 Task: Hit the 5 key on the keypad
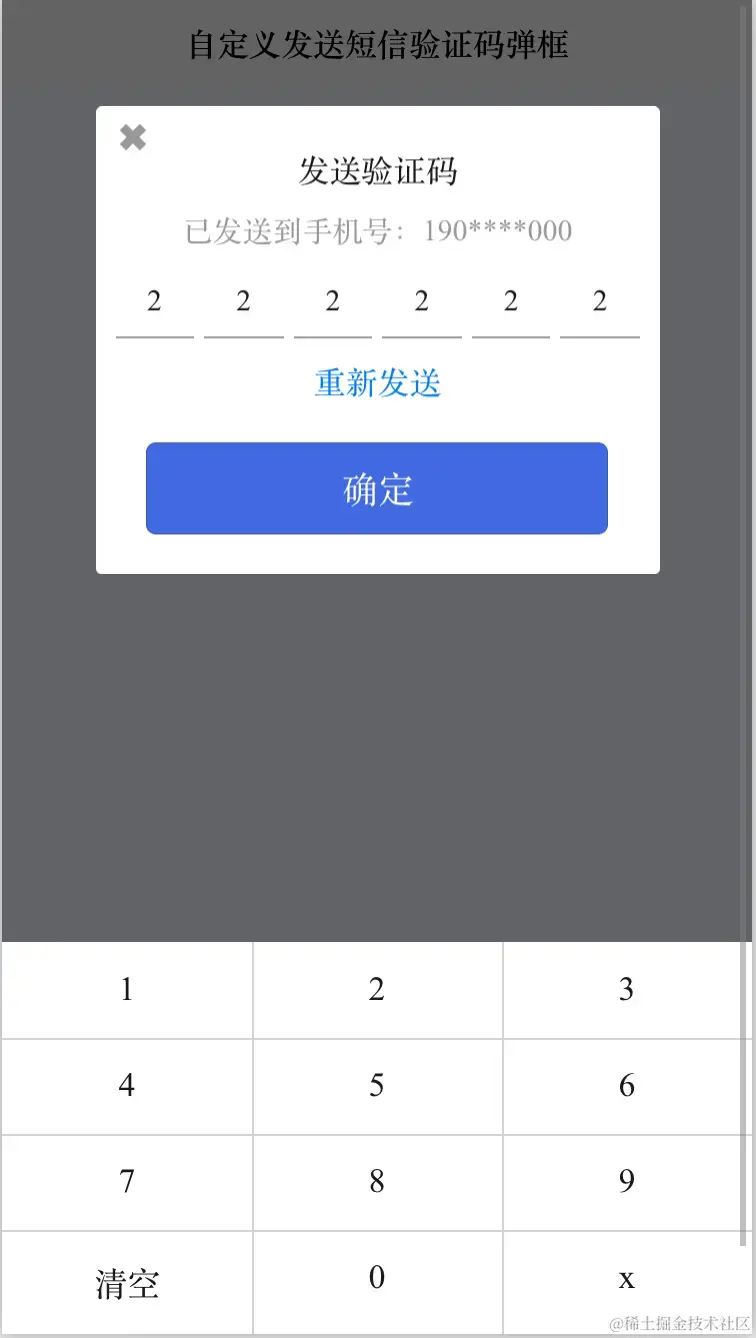point(377,1086)
